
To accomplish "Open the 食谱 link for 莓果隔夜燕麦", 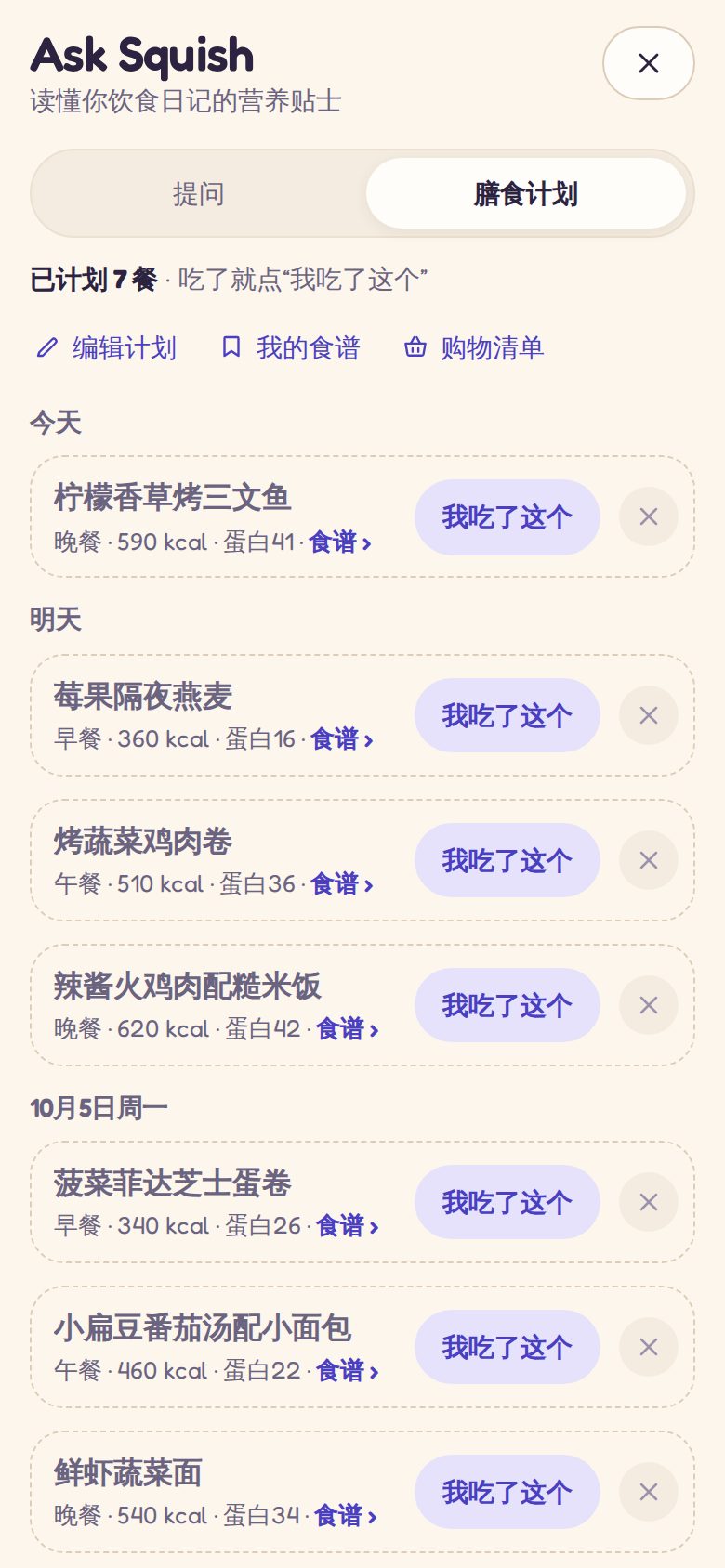I will (x=341, y=739).
